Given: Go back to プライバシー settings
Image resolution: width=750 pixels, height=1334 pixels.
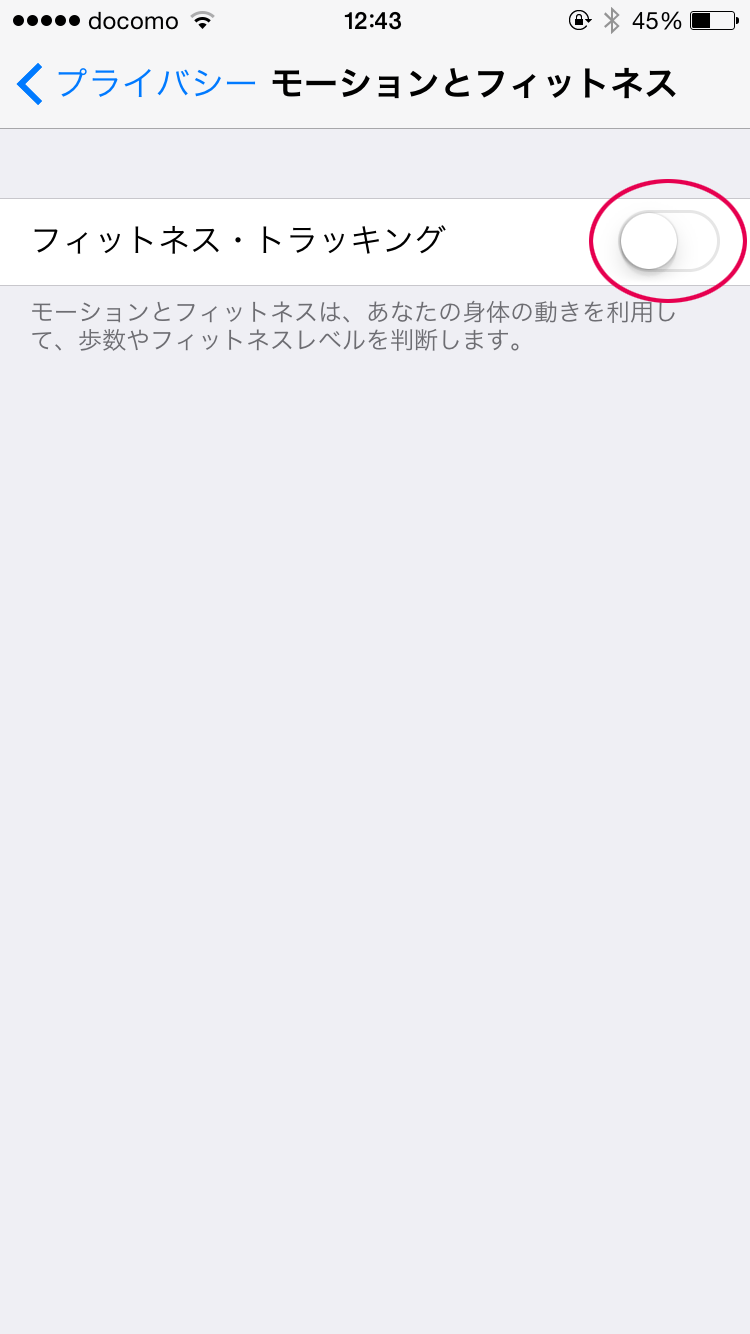Looking at the screenshot, I should point(137,84).
